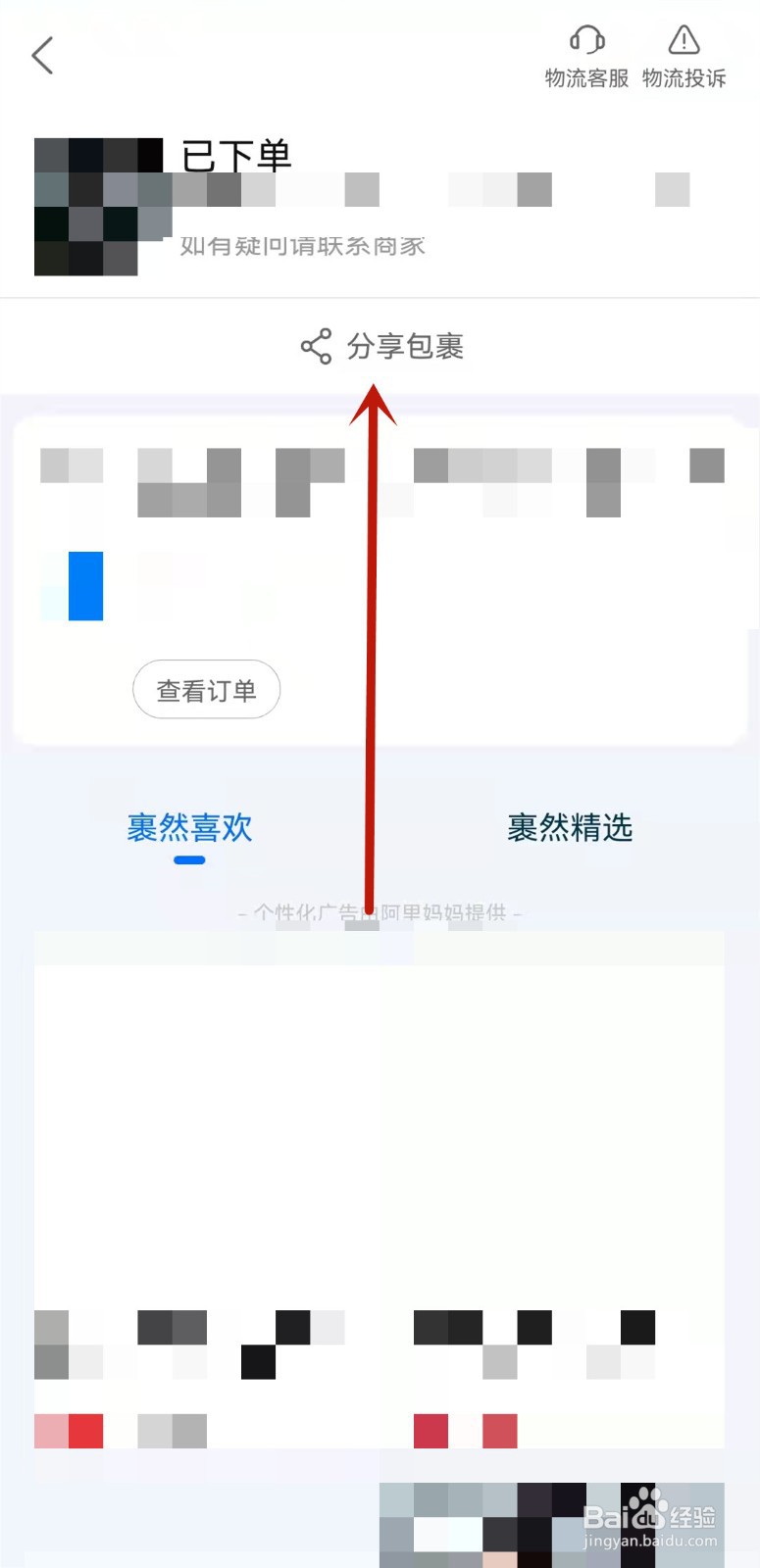Tap the share node icon beside 分享包裹 text

coord(314,346)
